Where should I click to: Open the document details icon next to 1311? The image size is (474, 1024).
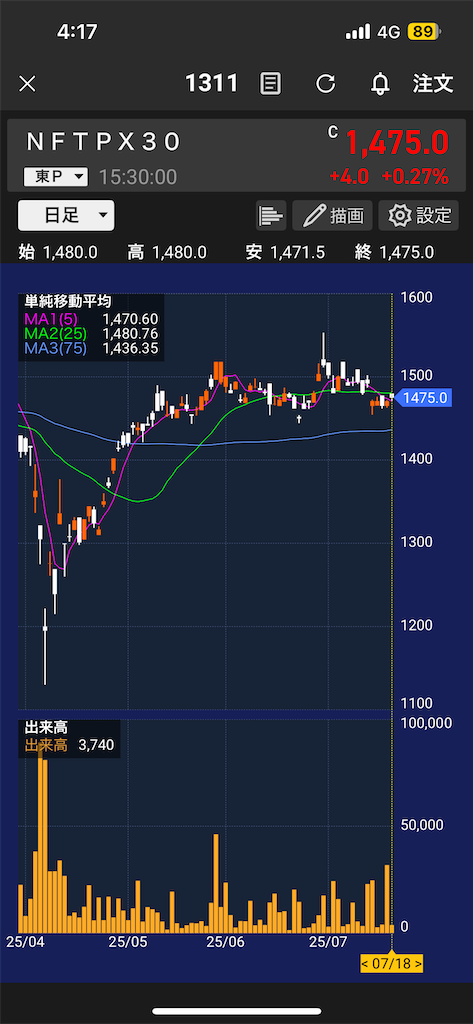tap(270, 84)
